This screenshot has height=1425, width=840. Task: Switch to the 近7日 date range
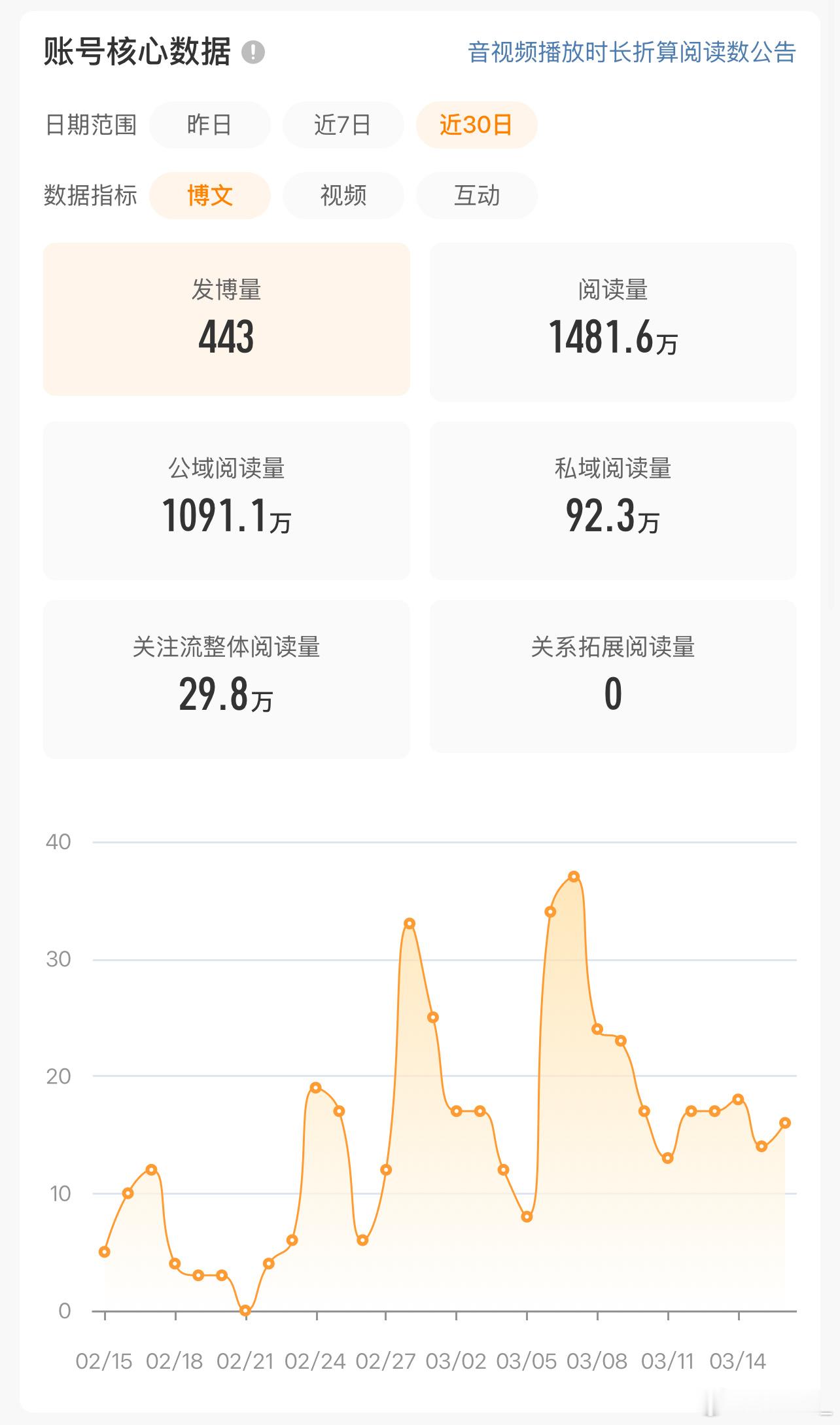343,125
